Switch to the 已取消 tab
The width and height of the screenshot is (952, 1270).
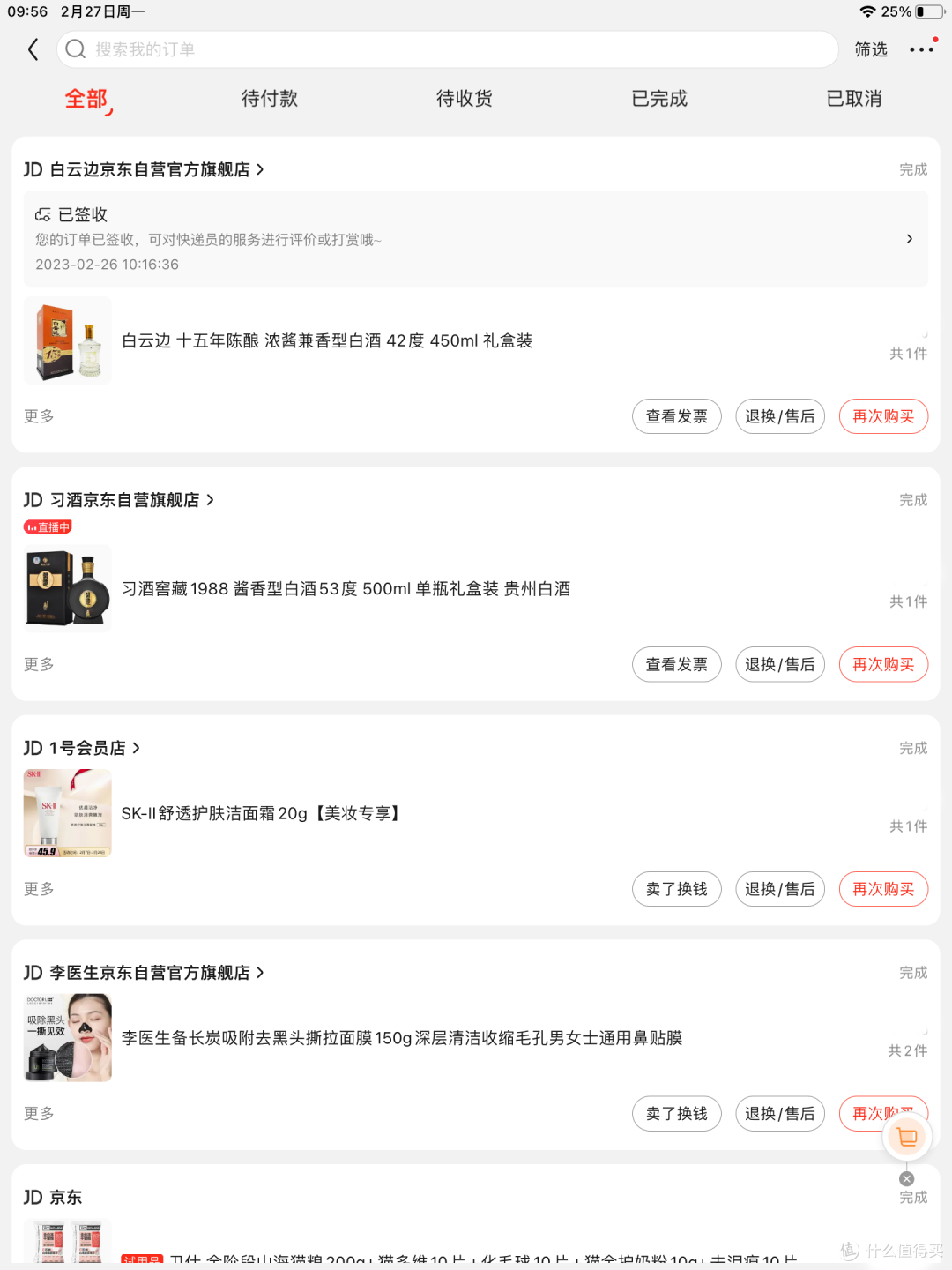click(x=853, y=99)
